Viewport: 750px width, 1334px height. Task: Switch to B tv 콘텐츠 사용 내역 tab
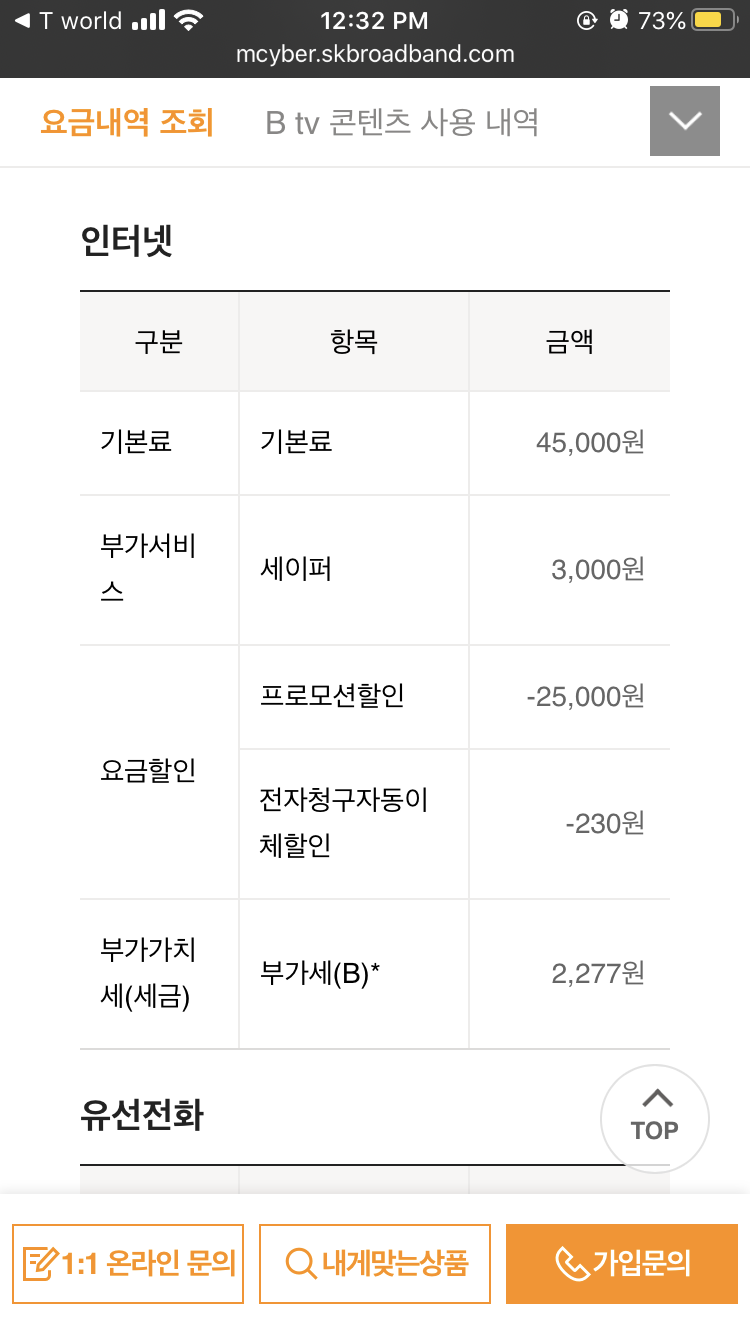click(402, 122)
